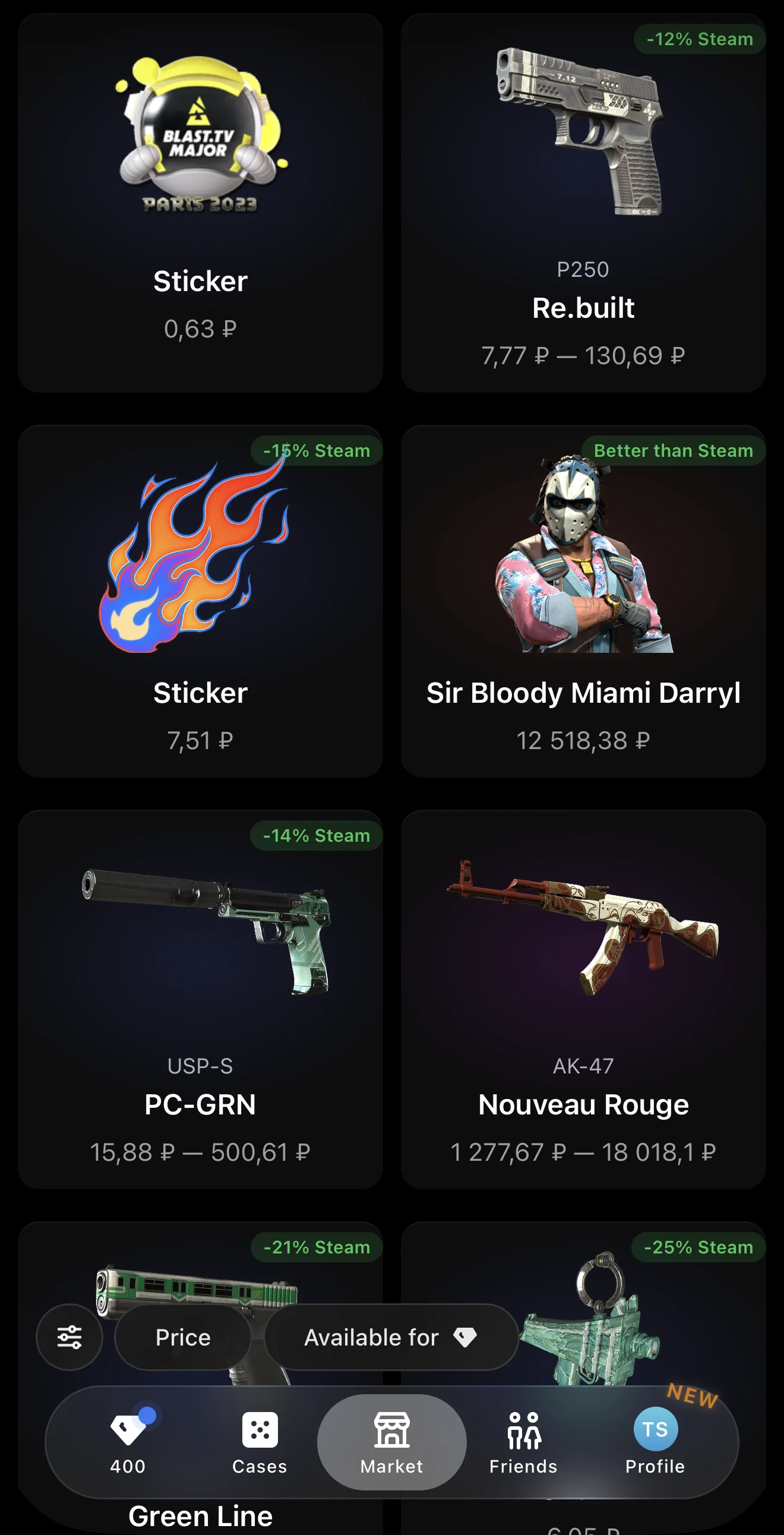Open the BLAST.tv Major Paris 2023 sticker card
The height and width of the screenshot is (1535, 784).
pyautogui.click(x=200, y=203)
